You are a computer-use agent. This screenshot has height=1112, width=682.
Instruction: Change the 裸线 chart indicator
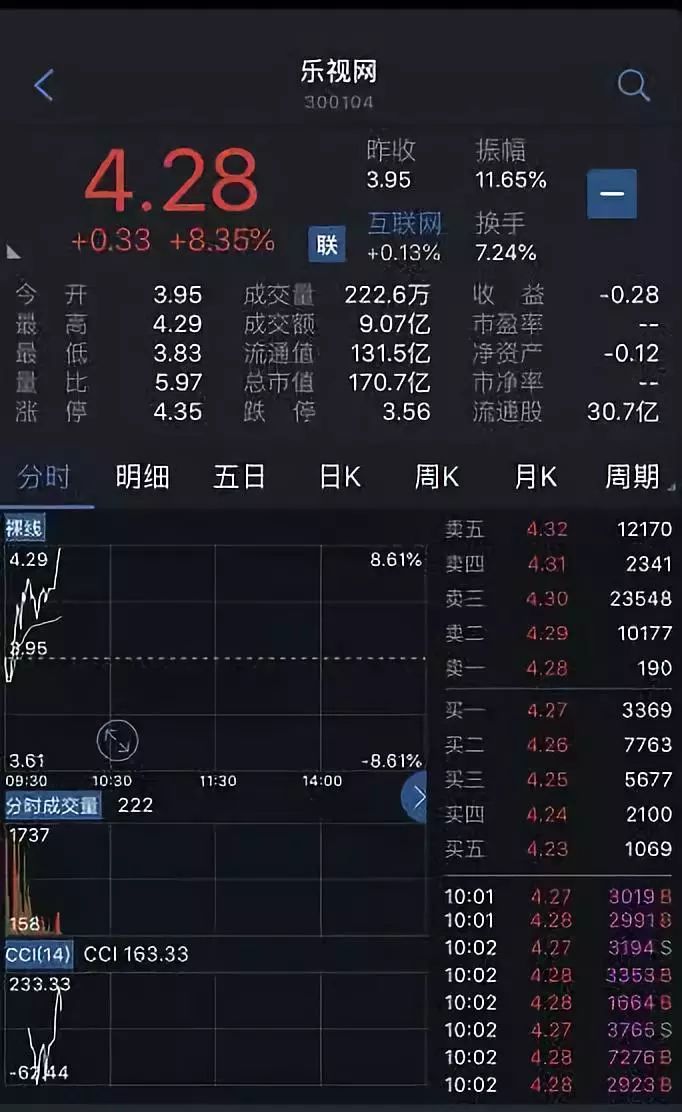(25, 529)
